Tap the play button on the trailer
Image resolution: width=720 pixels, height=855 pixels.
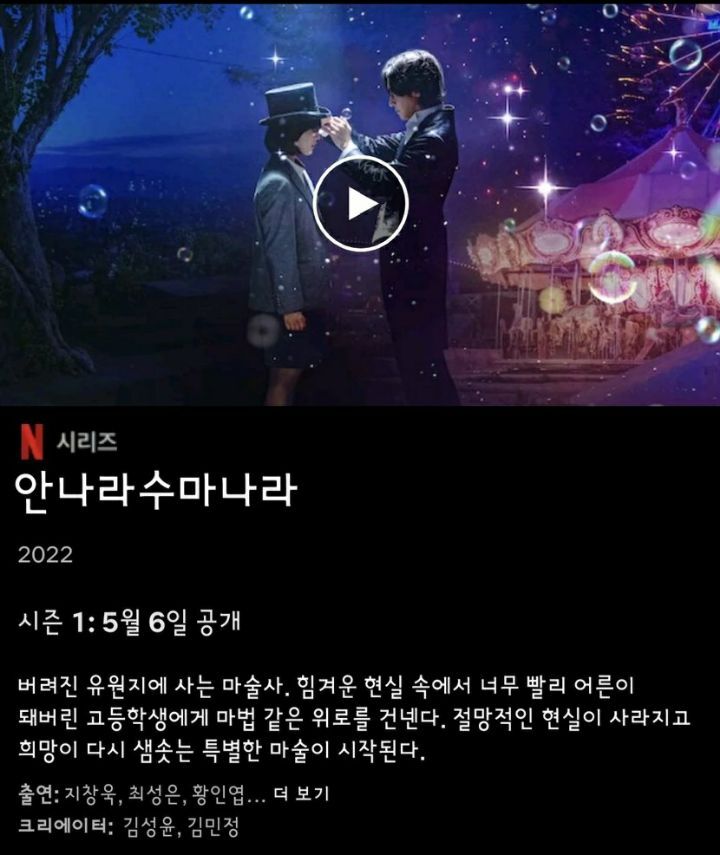coord(360,204)
